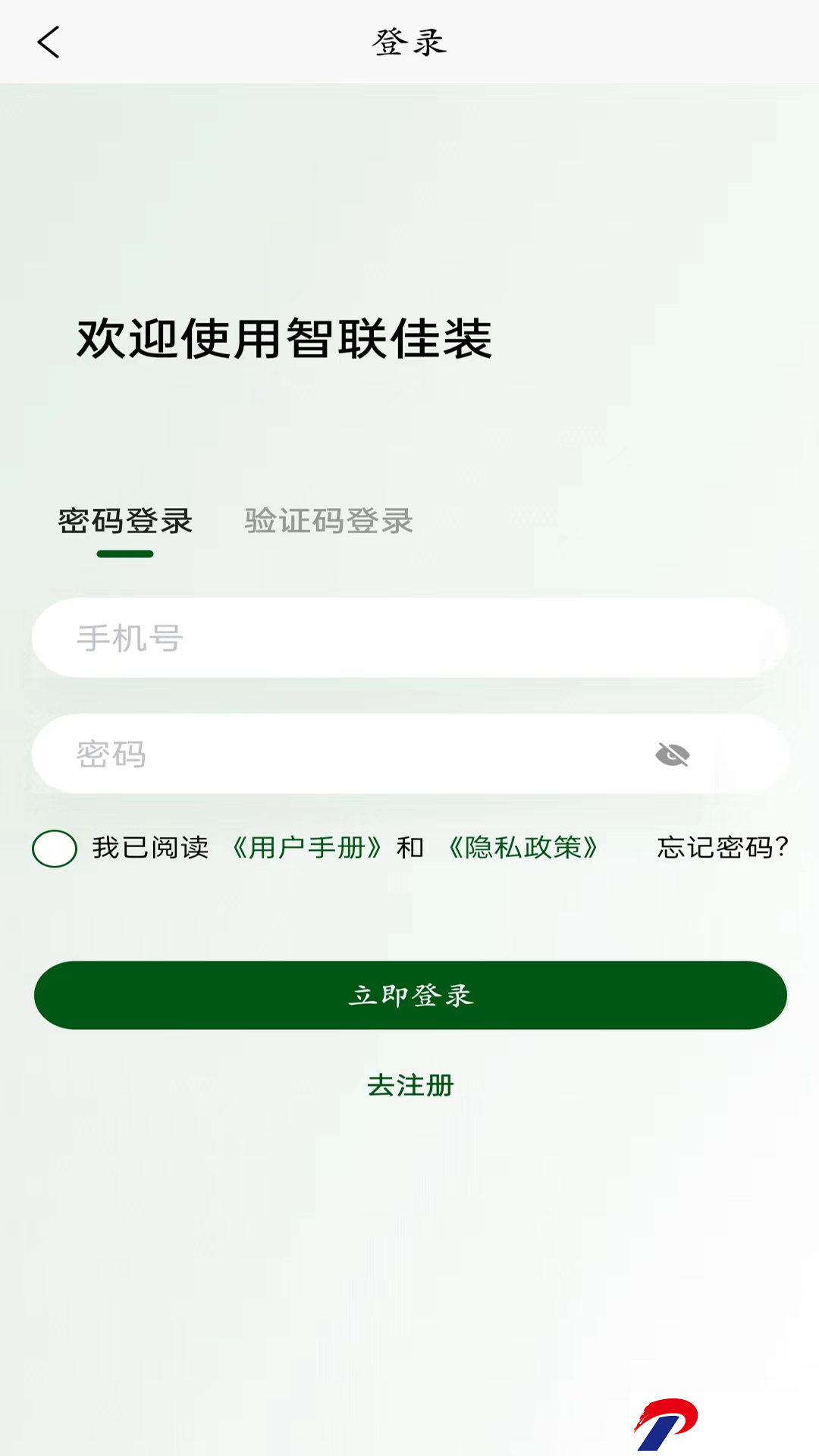The image size is (819, 1456).
Task: Go back using the top-left arrow
Action: pyautogui.click(x=49, y=42)
